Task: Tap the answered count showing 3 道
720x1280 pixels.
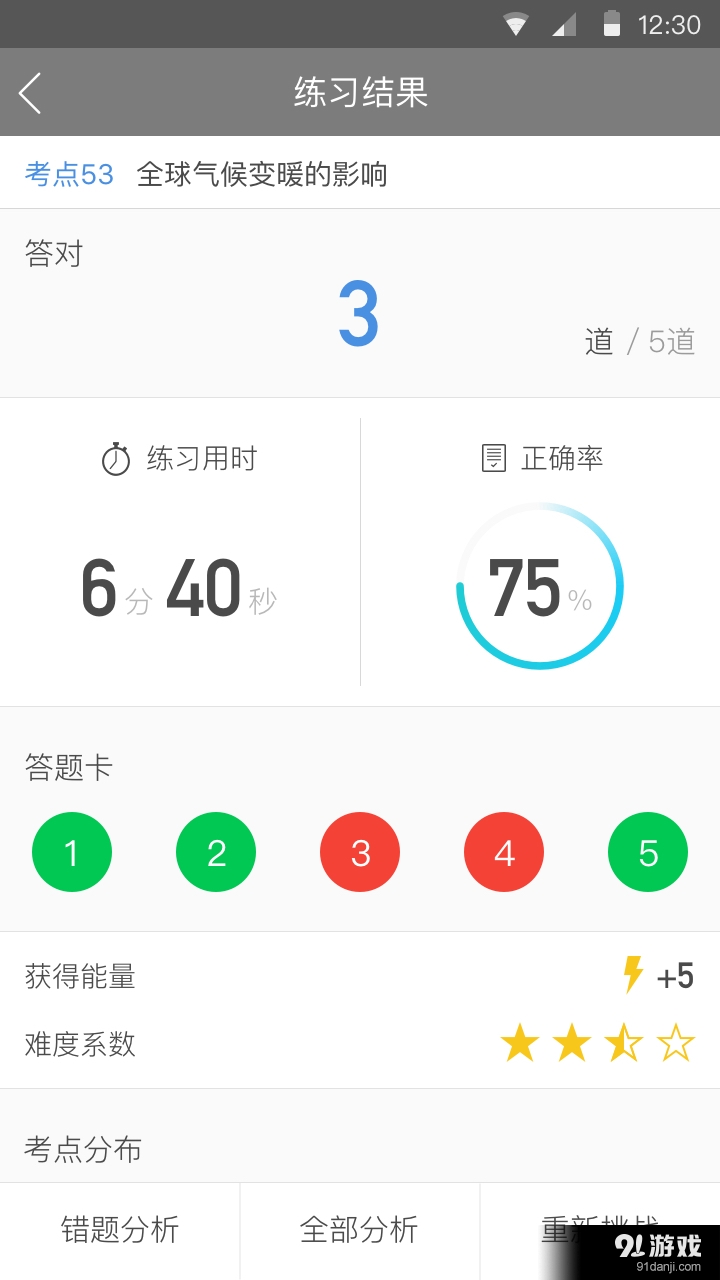Action: [360, 312]
